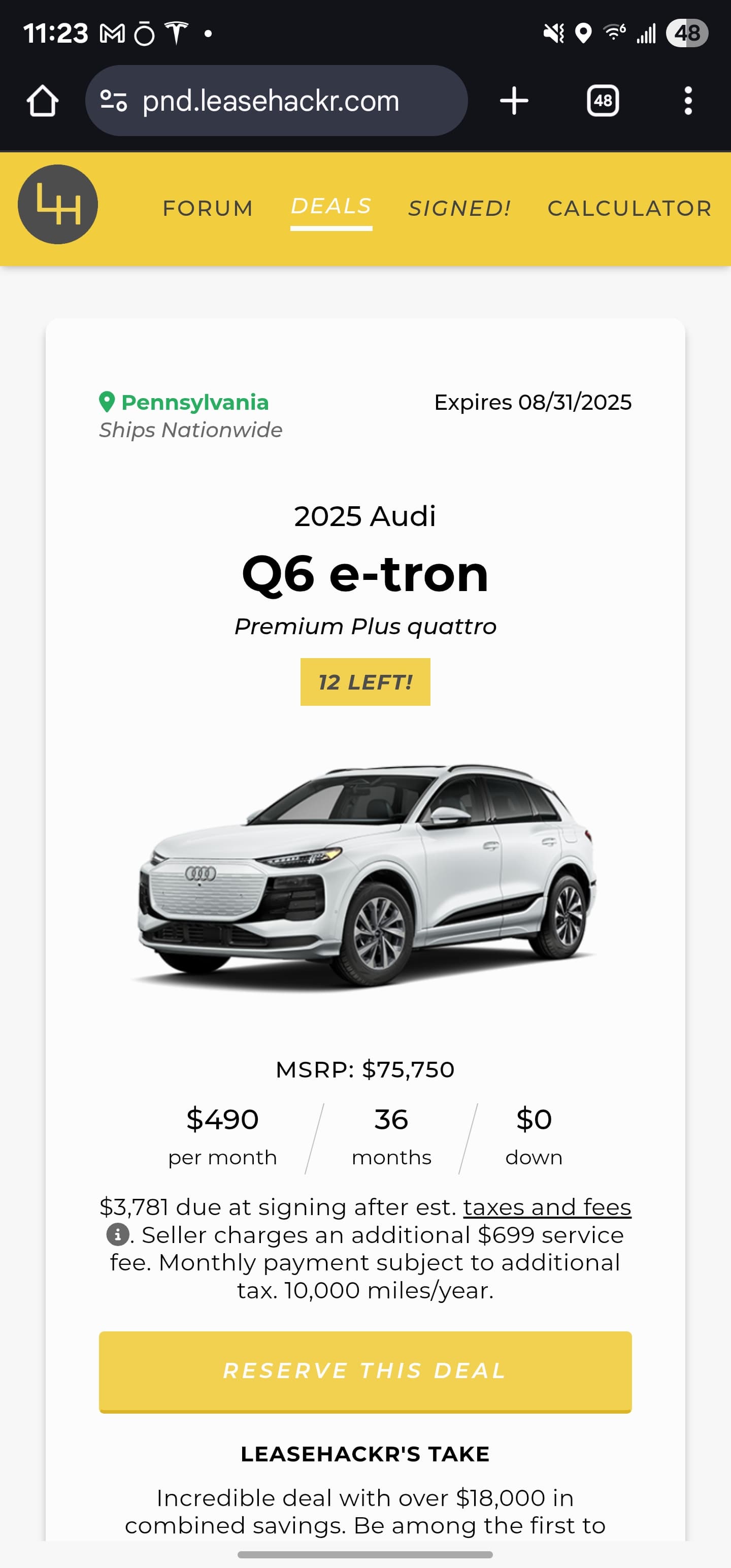This screenshot has height=1568, width=731.
Task: Tap the Leasehackr LH logo
Action: pos(58,205)
